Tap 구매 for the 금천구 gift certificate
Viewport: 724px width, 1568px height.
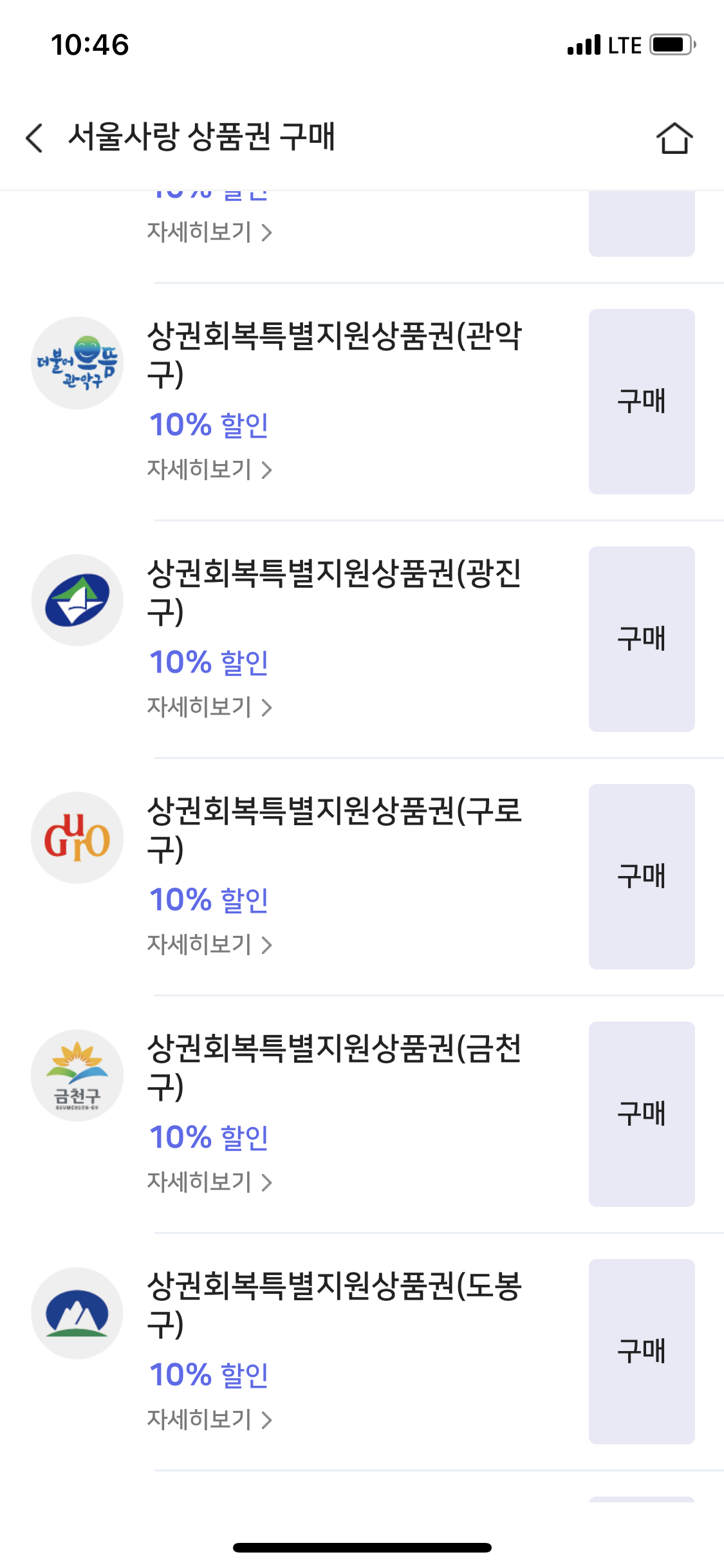[x=642, y=1114]
